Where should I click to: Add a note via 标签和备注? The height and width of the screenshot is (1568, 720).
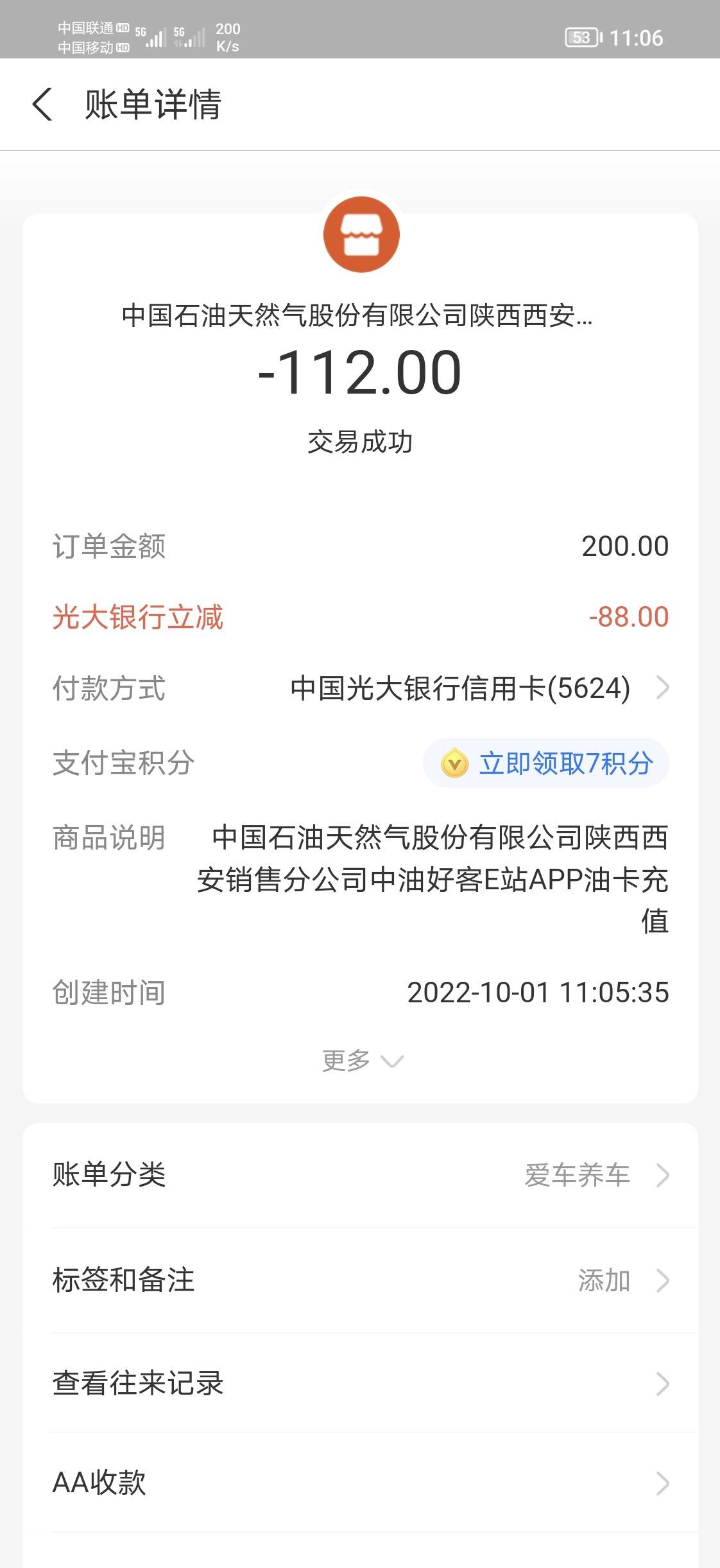coord(361,1280)
